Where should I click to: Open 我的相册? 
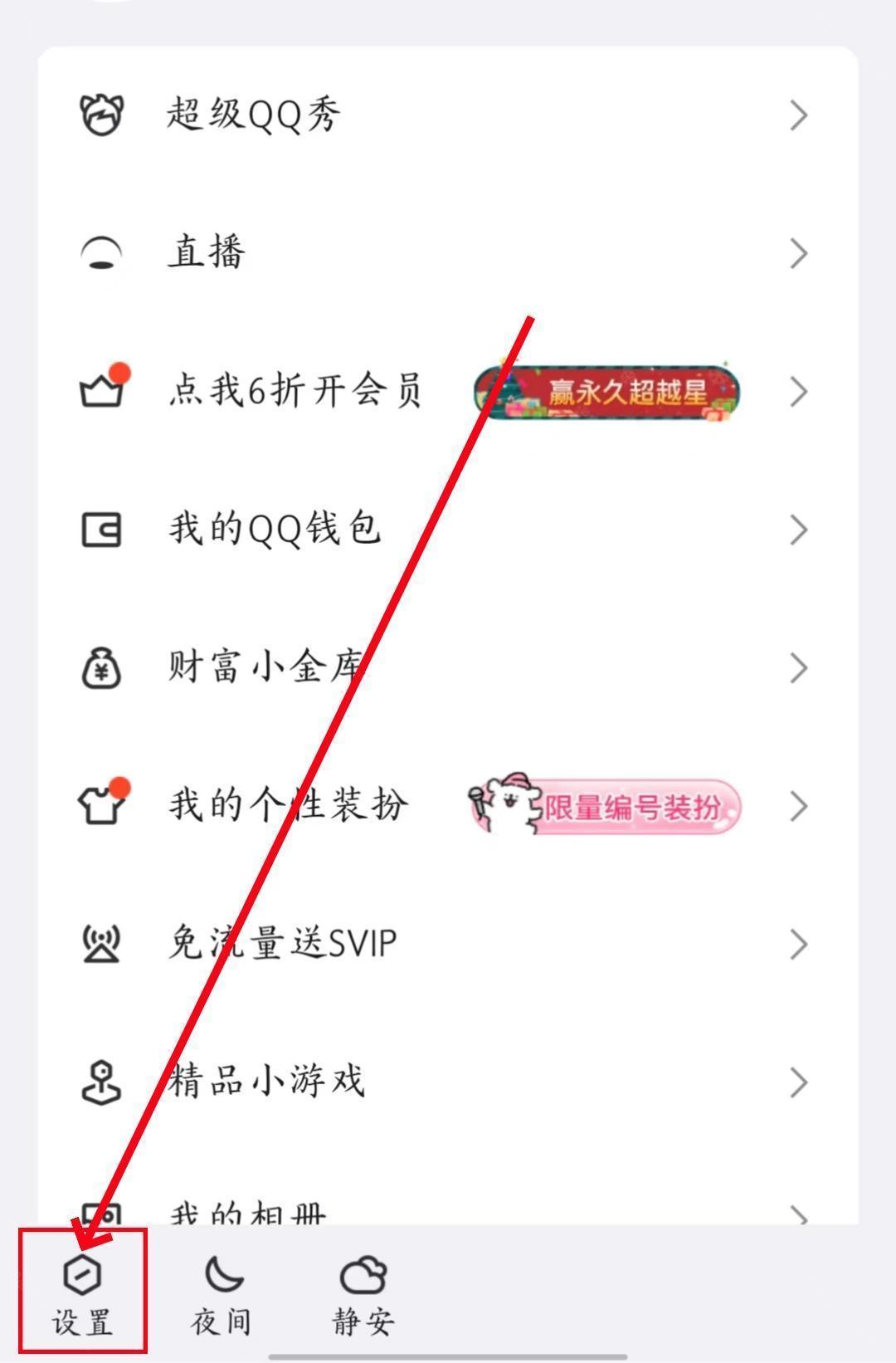pos(249,1214)
